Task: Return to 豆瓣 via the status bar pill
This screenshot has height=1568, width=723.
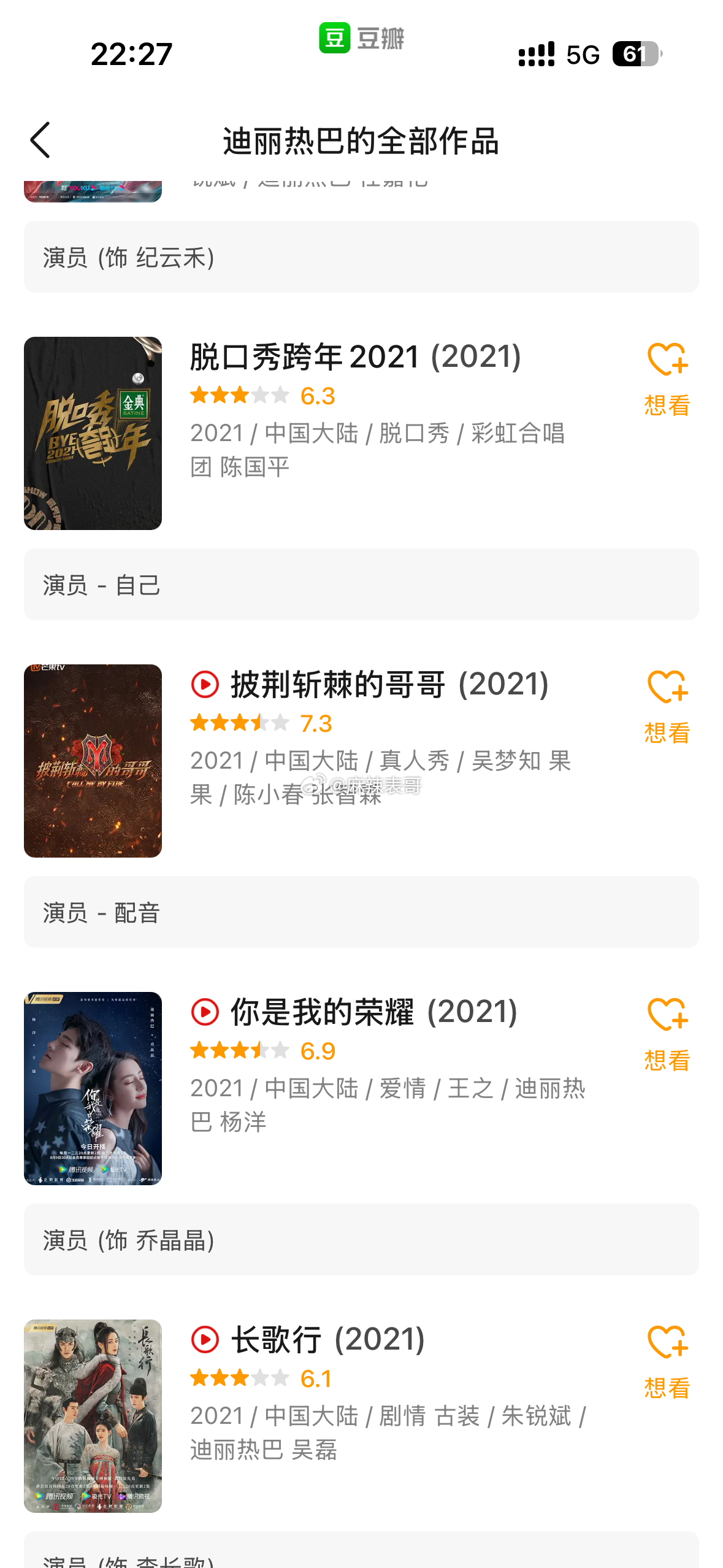Action: pos(361,38)
